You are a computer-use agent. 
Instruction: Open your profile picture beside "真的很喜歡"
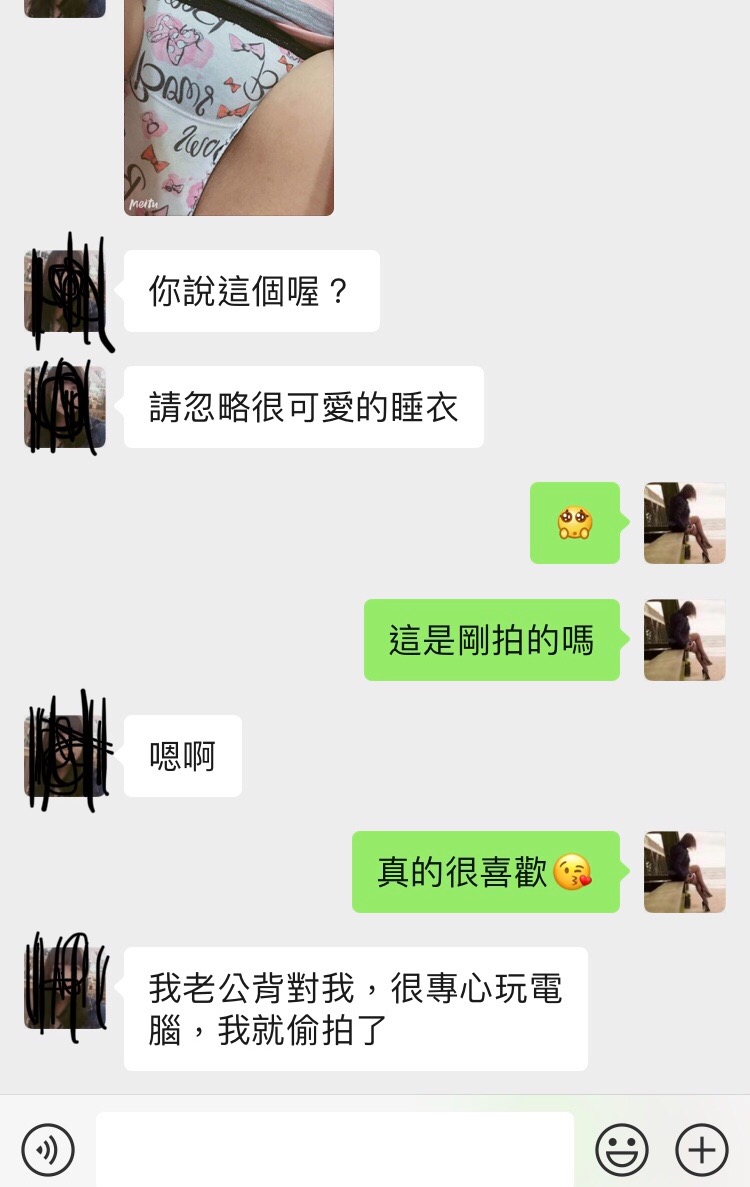[x=685, y=872]
